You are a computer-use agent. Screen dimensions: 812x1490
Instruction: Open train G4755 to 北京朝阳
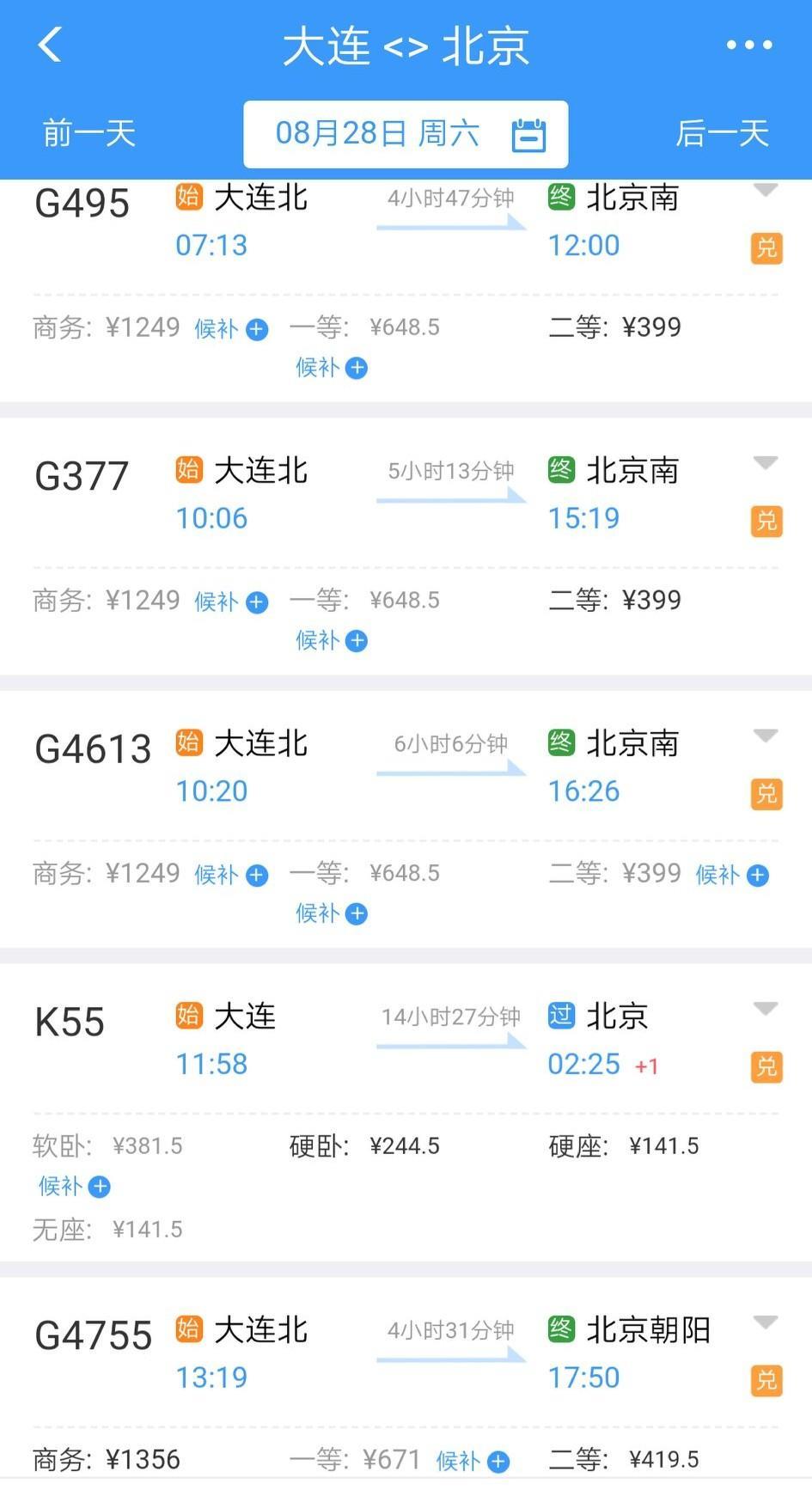click(93, 1336)
